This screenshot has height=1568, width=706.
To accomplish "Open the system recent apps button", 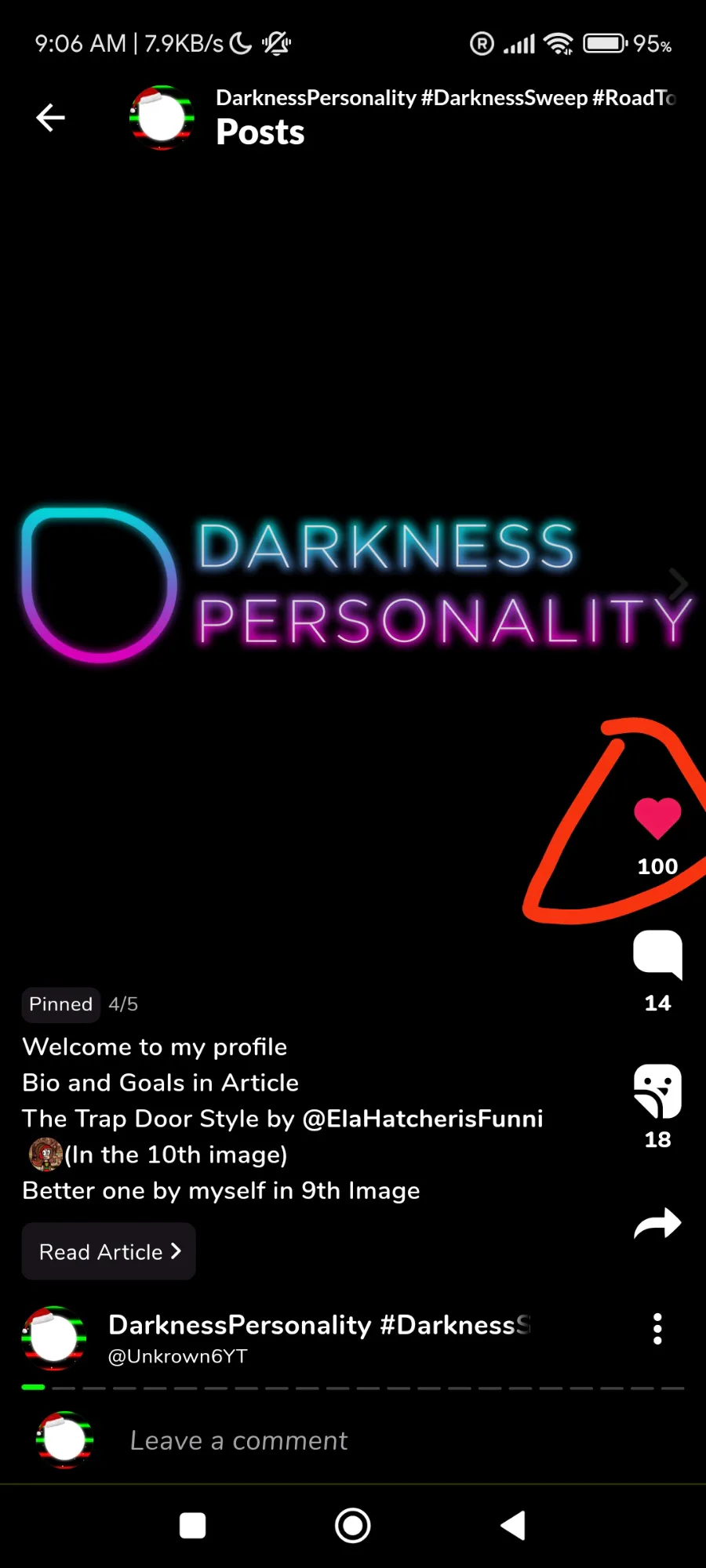I will coord(193,1526).
